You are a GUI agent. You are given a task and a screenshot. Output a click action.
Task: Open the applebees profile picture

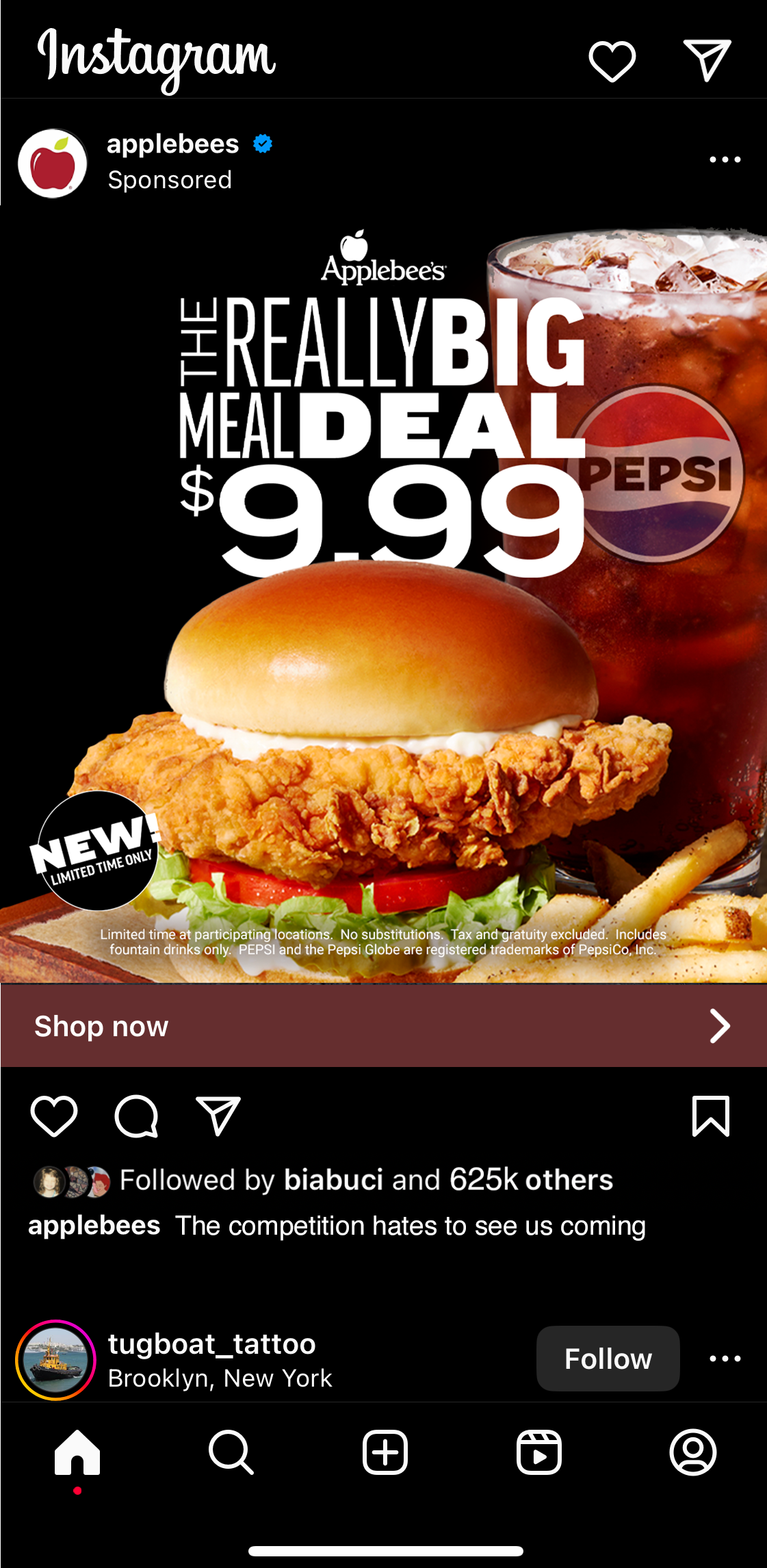(53, 163)
